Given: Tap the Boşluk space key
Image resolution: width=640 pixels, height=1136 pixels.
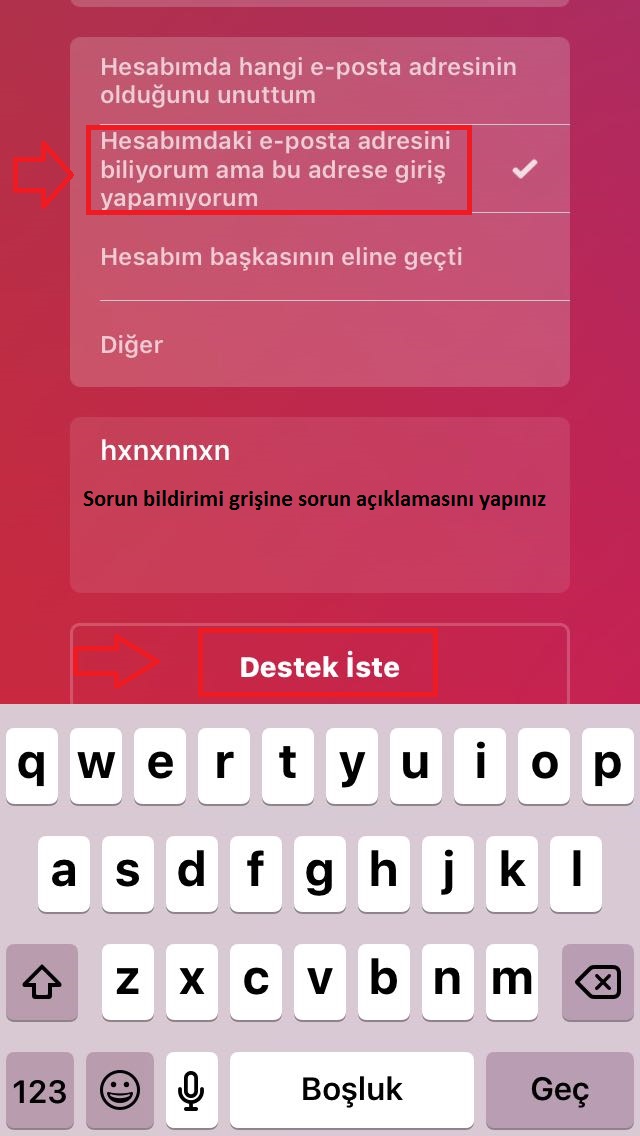Looking at the screenshot, I should 352,1091.
